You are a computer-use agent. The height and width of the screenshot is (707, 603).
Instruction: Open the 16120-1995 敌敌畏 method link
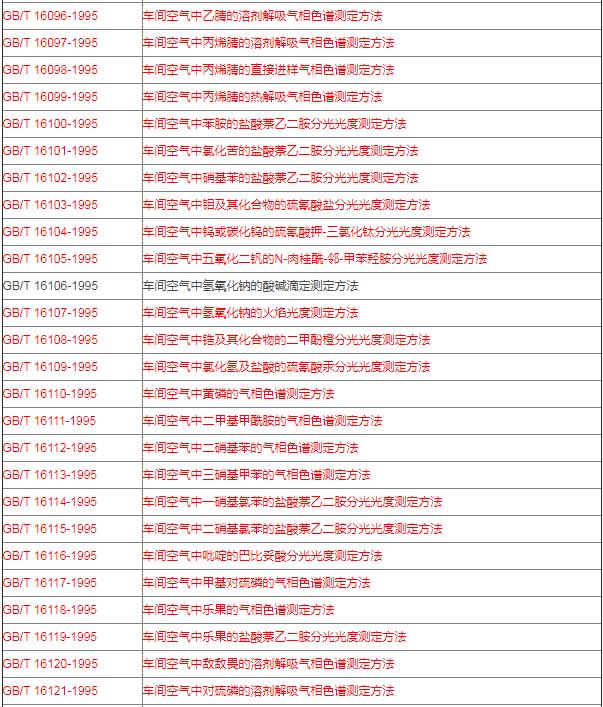pyautogui.click(x=268, y=664)
